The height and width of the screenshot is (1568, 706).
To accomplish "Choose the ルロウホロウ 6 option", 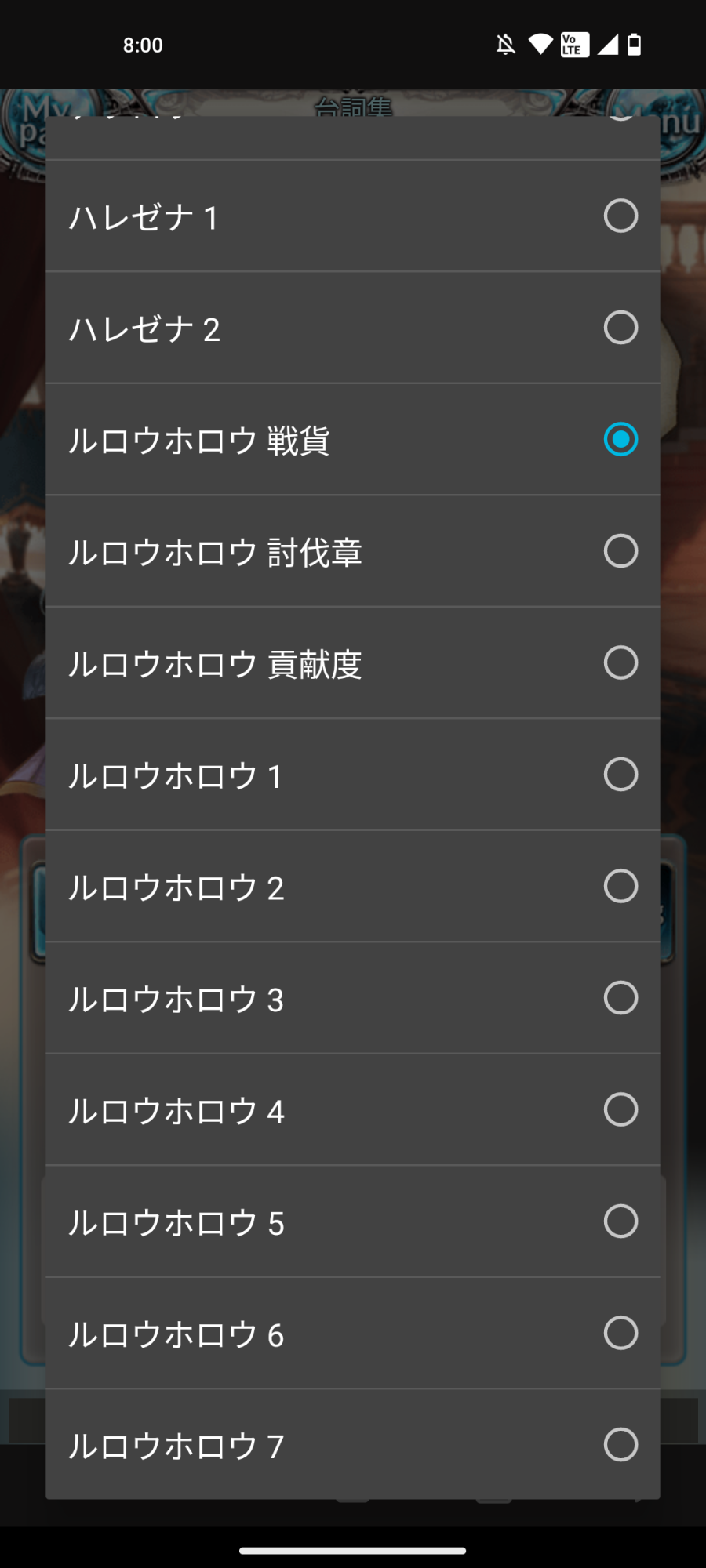I will tap(353, 1334).
